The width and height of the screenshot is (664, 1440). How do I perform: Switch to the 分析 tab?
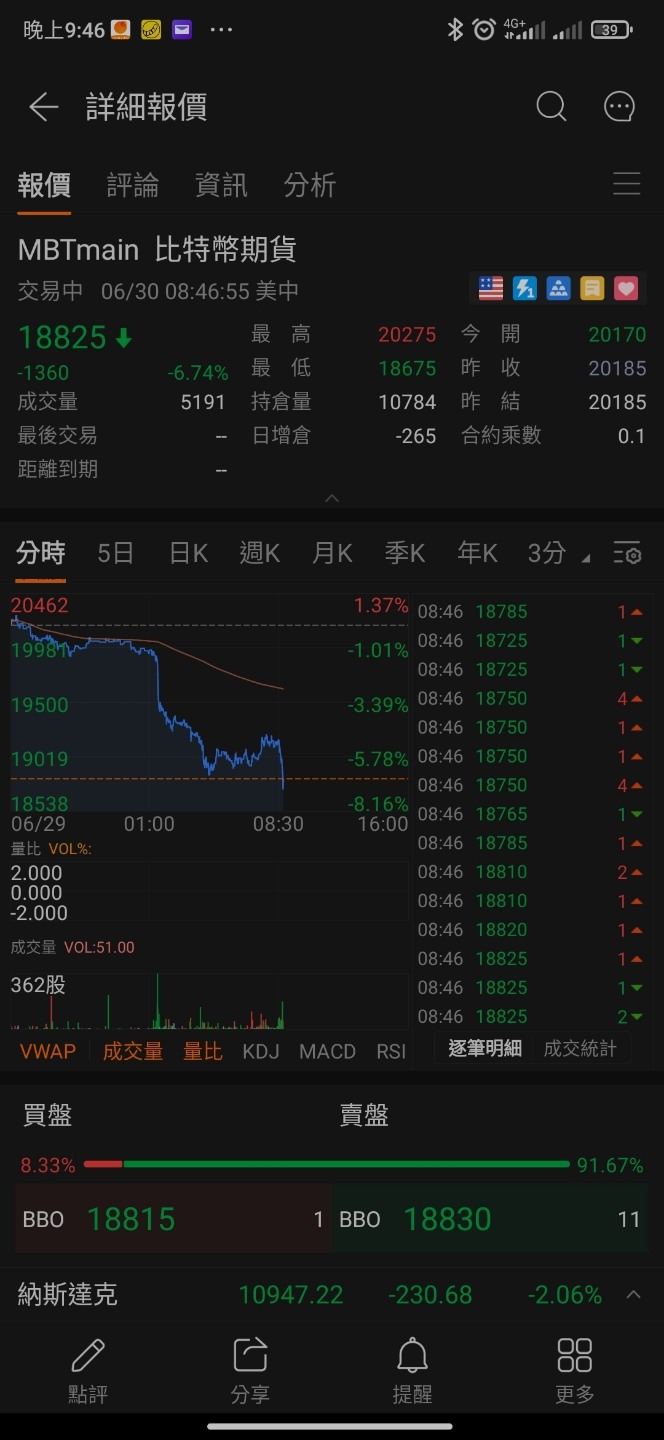coord(310,185)
